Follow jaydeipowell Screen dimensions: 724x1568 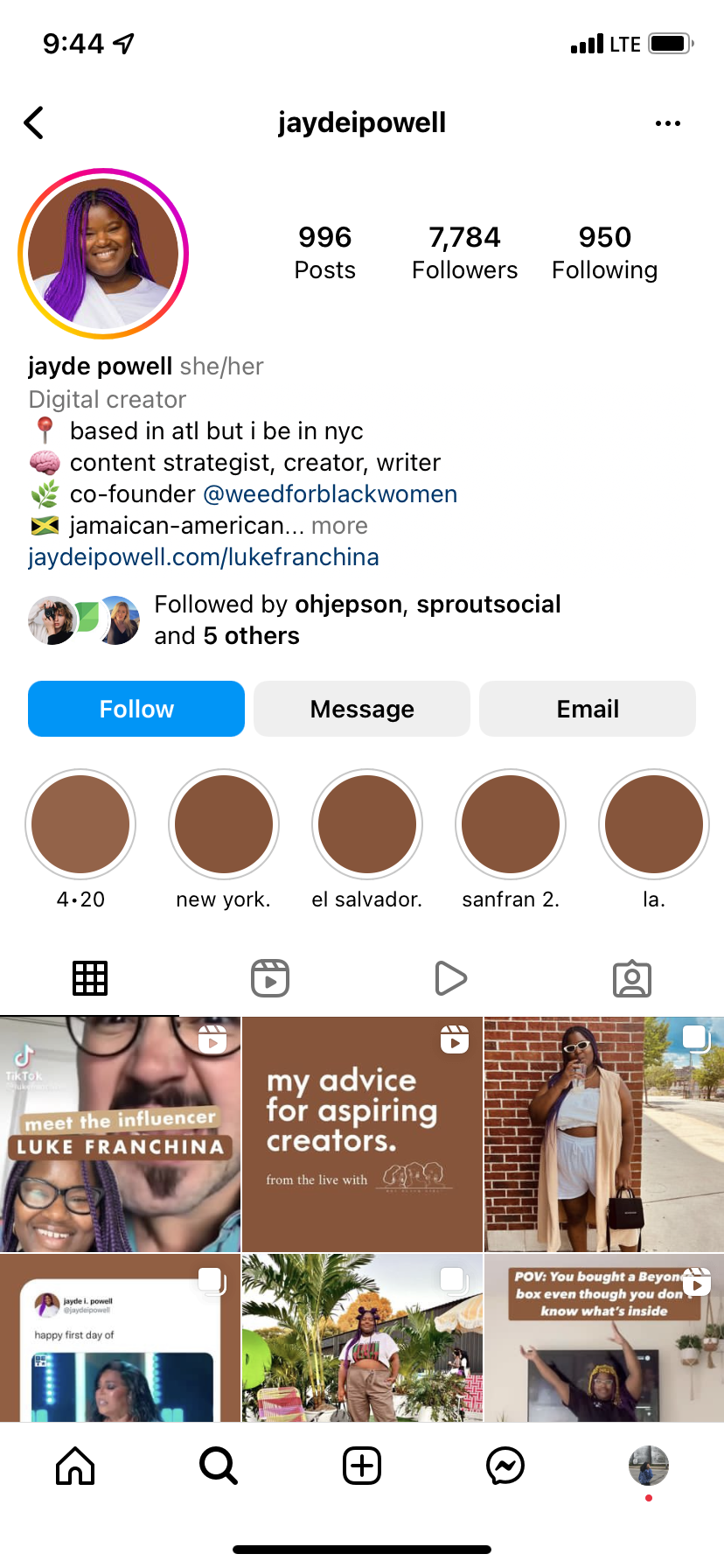click(x=136, y=709)
